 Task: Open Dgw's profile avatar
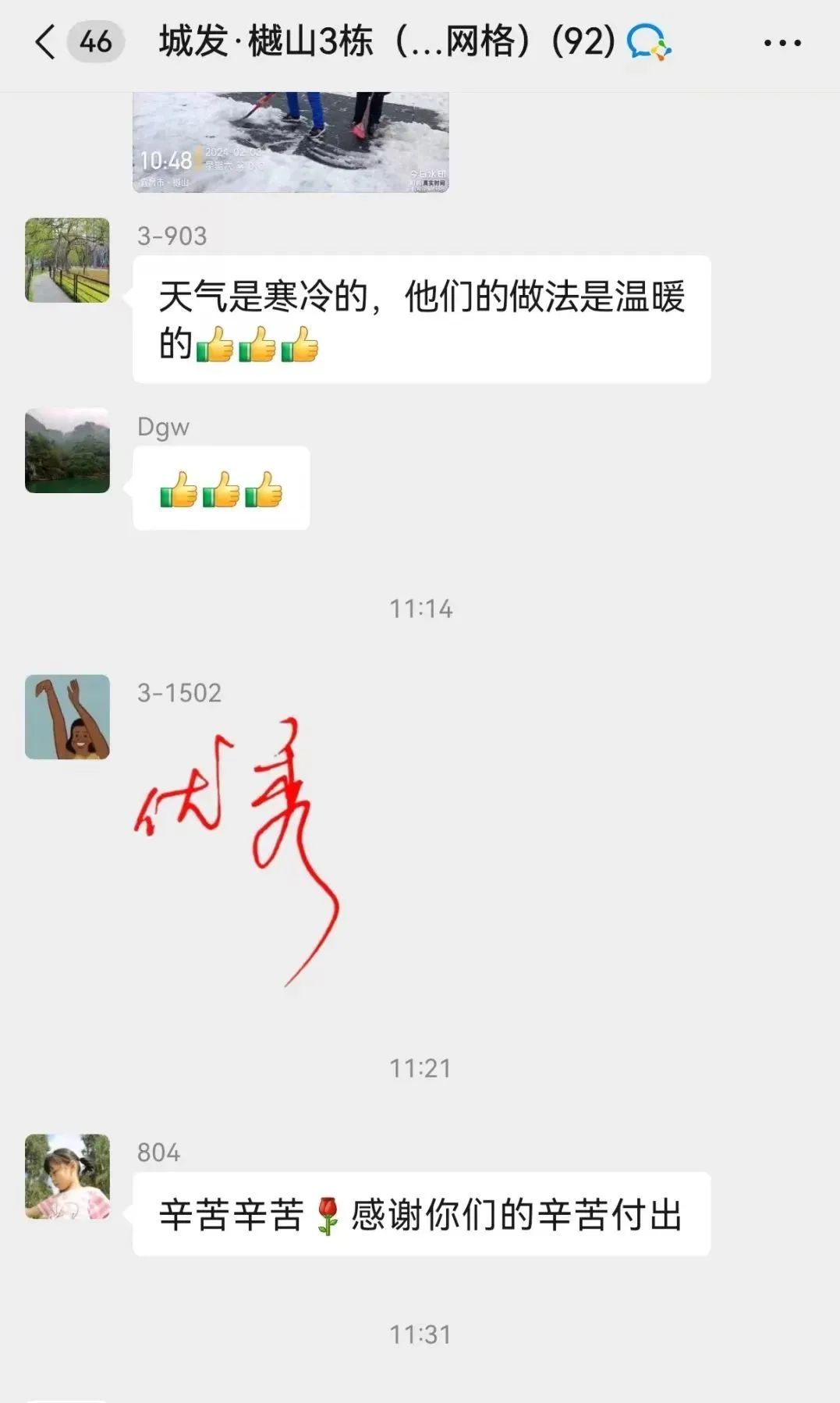tap(67, 450)
